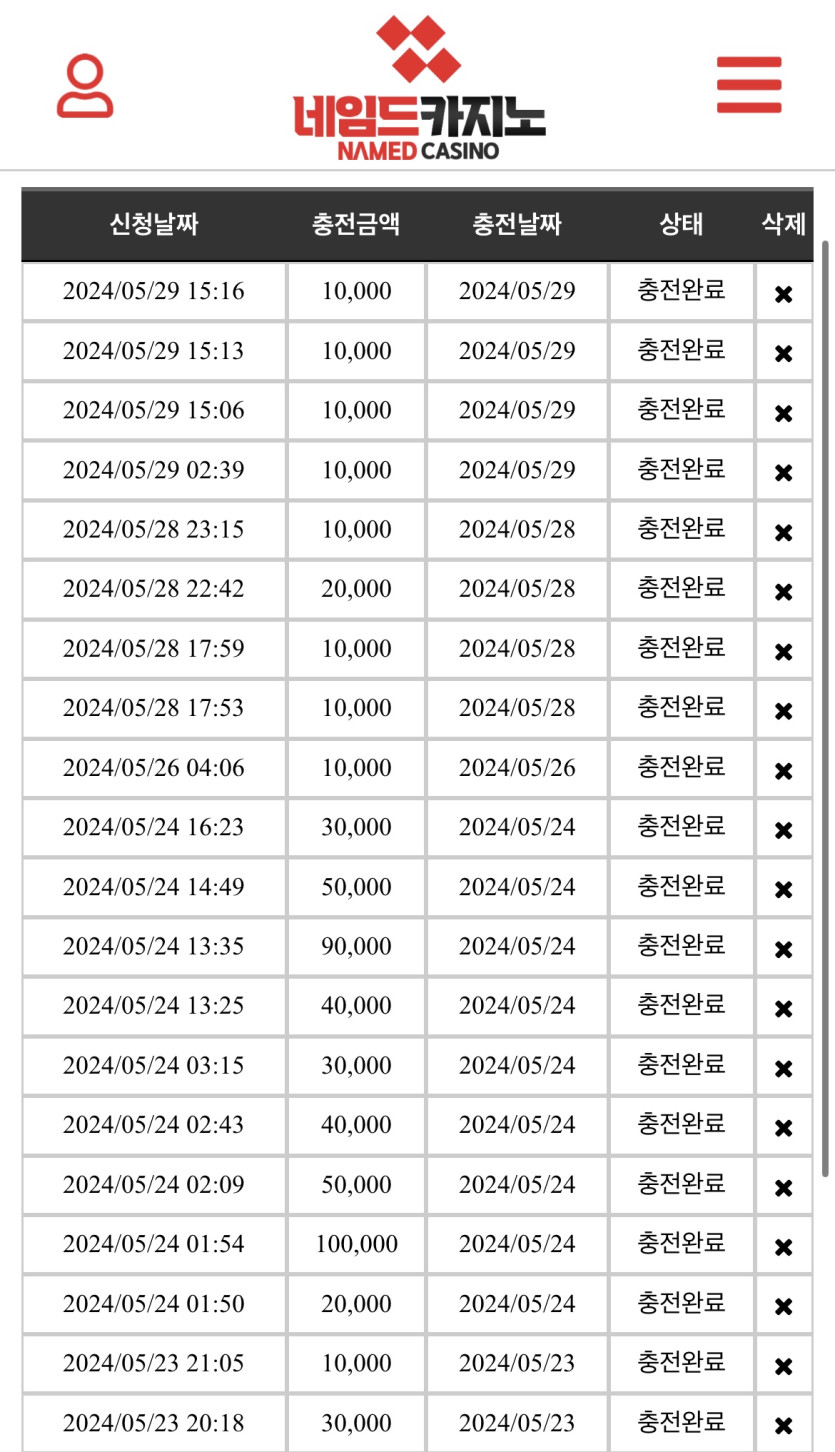Remove the 2024/05/24 02:09 50,000 entry
The height and width of the screenshot is (1452, 835).
(x=784, y=1187)
